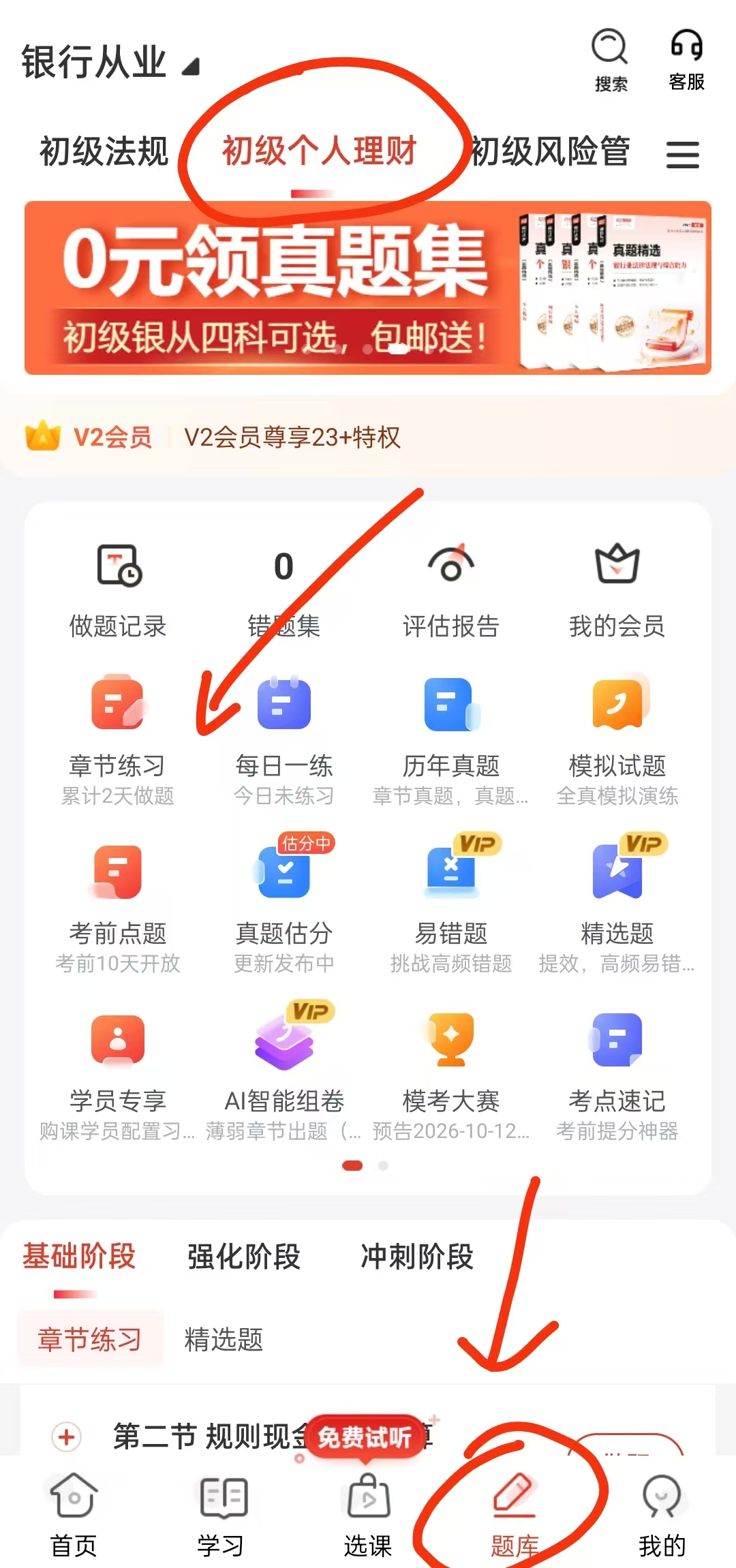The width and height of the screenshot is (736, 1568).
Task: Open the 0元领真题集 banner
Action: 368,288
